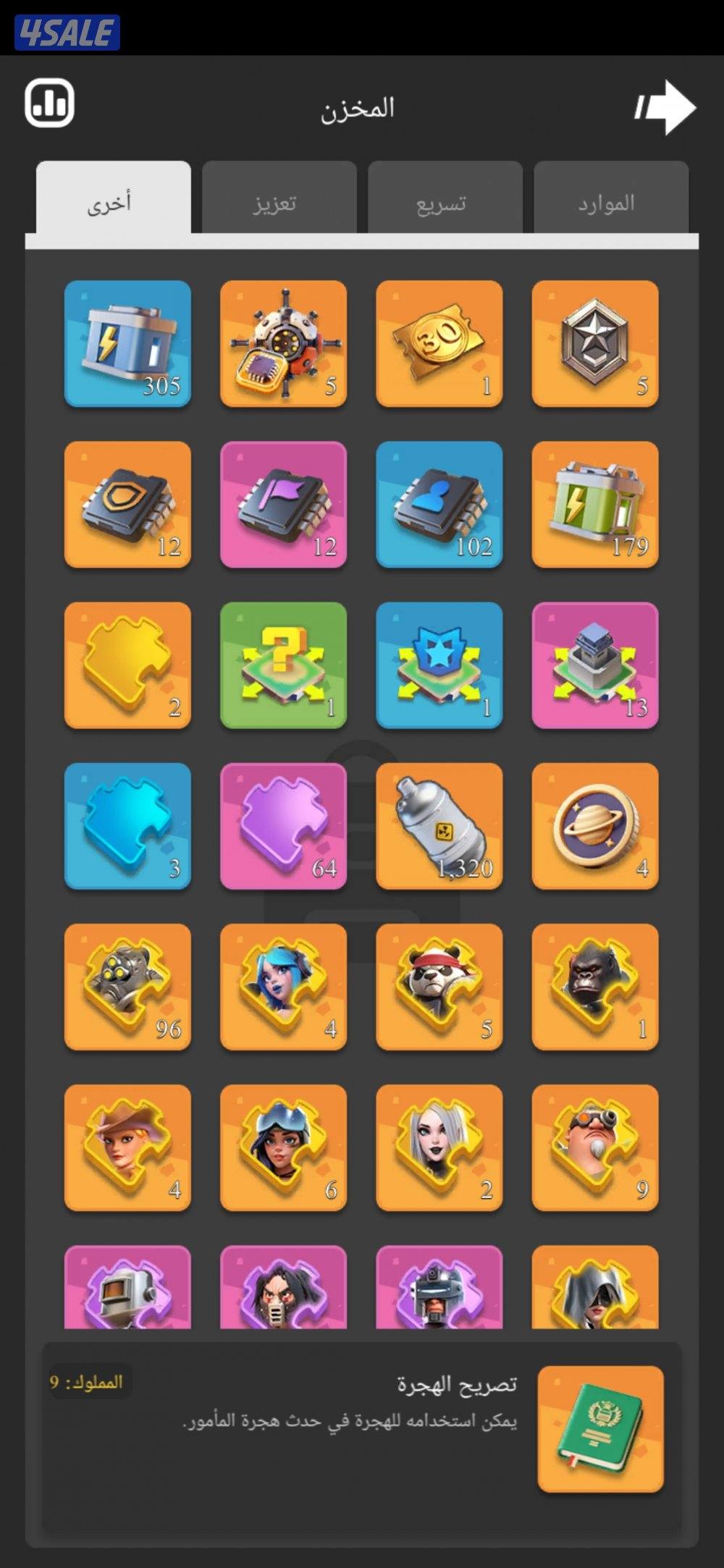Open the statistics chart icon
The width and height of the screenshot is (724, 1568).
[49, 104]
